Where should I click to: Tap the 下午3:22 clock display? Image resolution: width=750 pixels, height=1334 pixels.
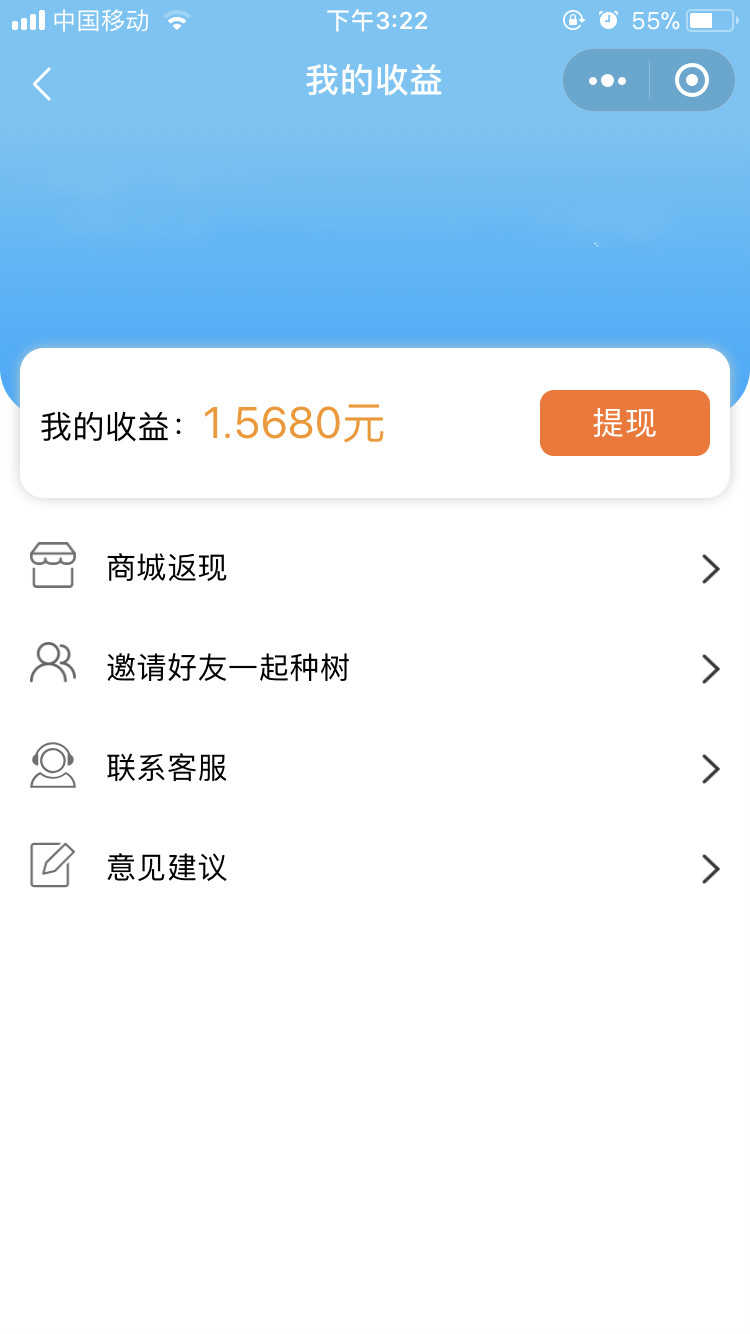click(x=375, y=19)
